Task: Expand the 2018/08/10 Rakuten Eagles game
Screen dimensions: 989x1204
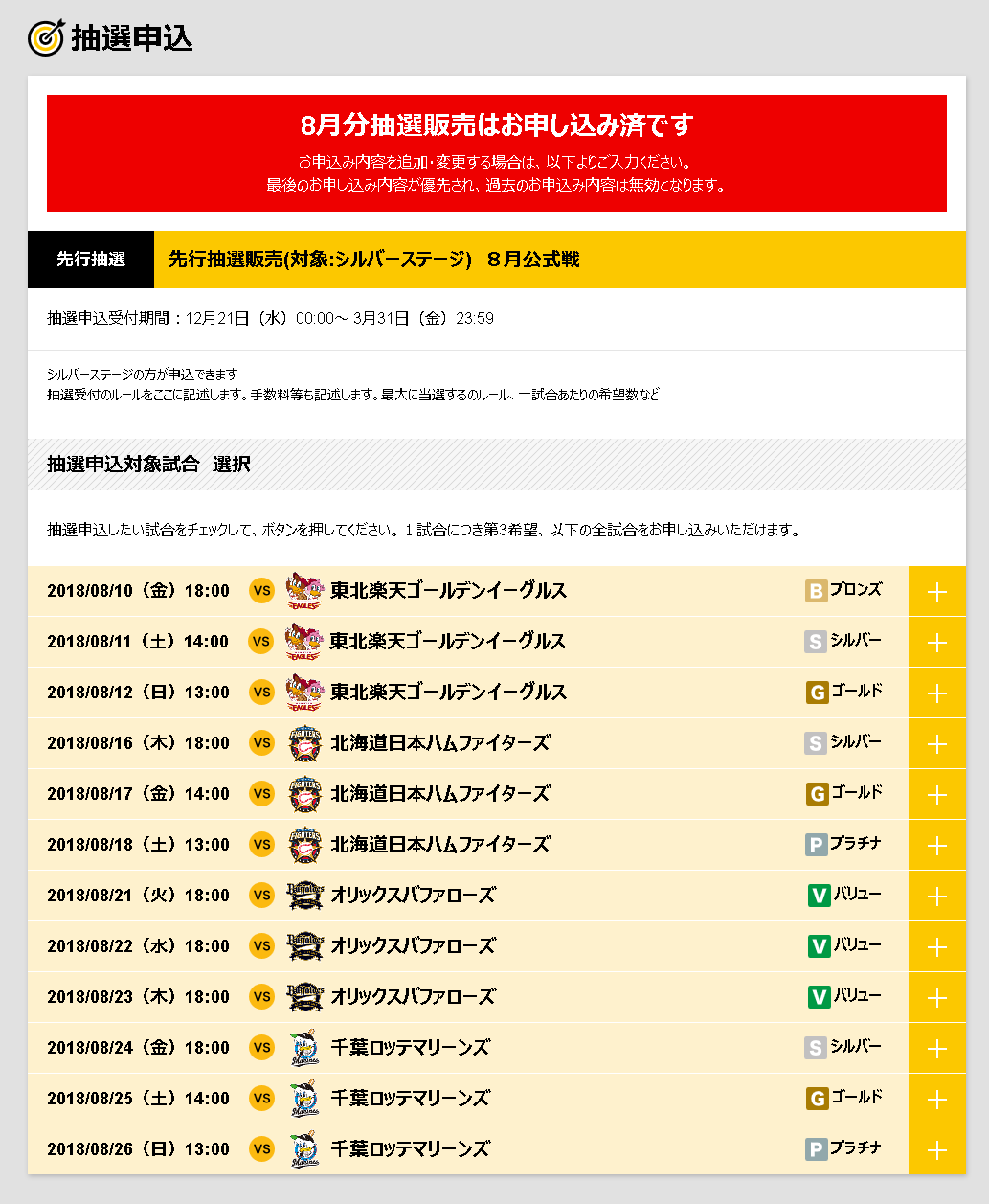Action: pyautogui.click(x=936, y=592)
